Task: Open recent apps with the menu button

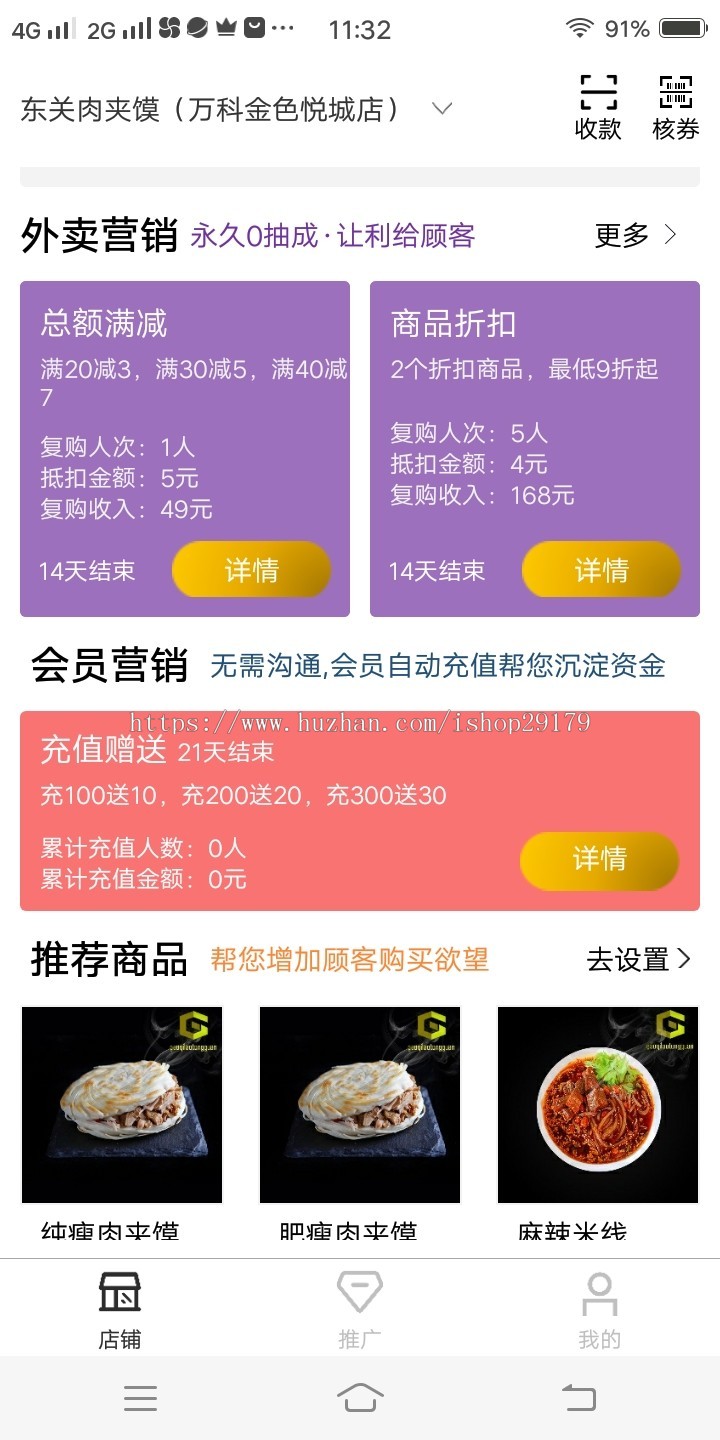Action: click(140, 1399)
